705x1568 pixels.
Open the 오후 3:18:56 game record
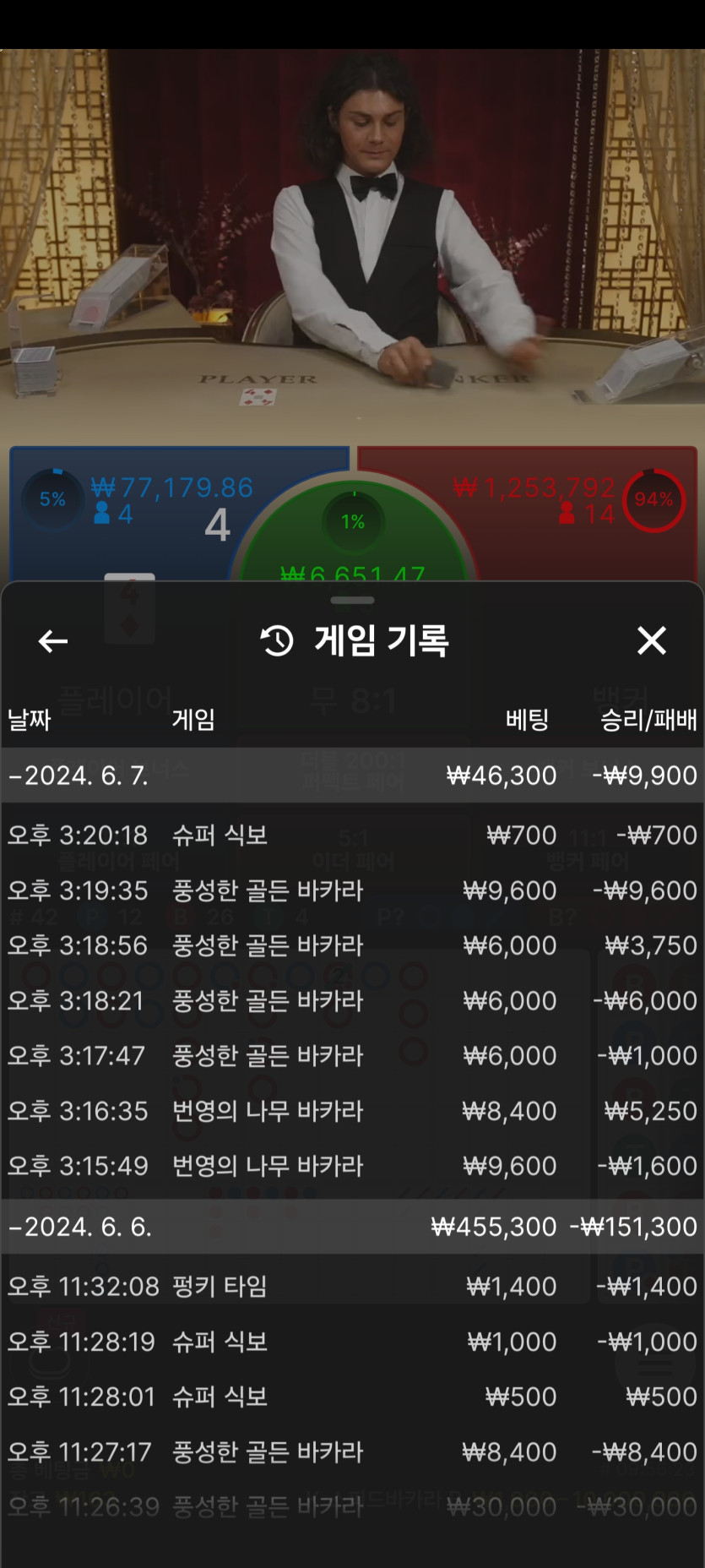pos(352,945)
